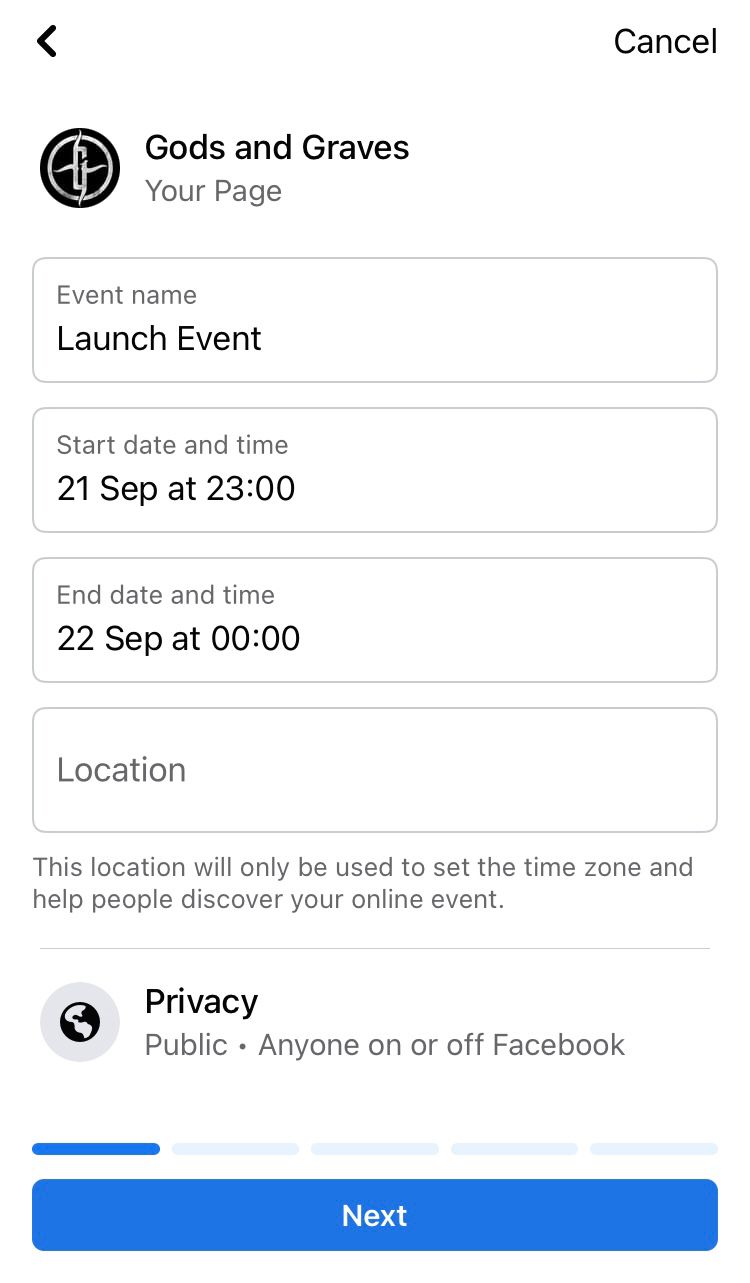
Task: Click the Event name field showing Launch Event
Action: pos(375,320)
